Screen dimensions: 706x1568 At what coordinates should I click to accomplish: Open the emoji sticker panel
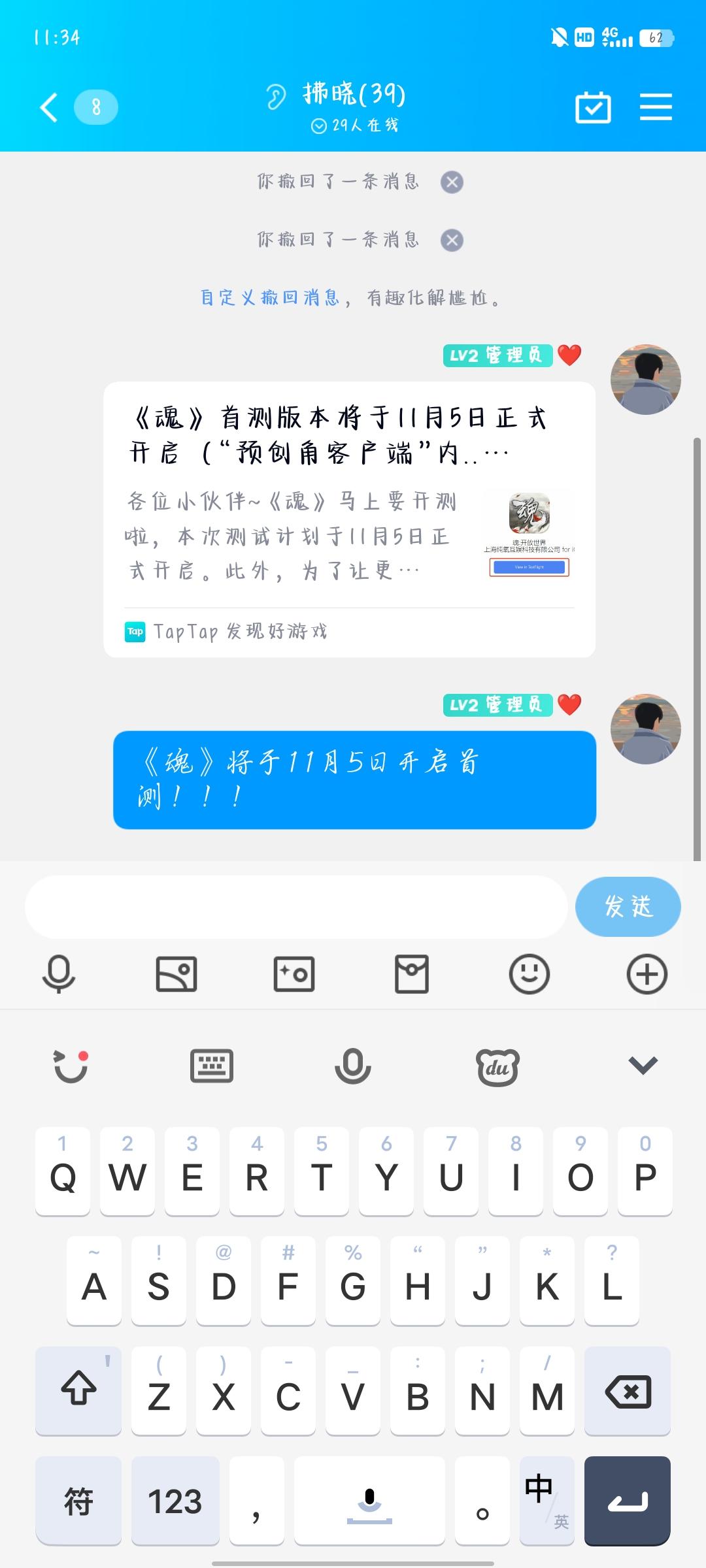pyautogui.click(x=529, y=973)
